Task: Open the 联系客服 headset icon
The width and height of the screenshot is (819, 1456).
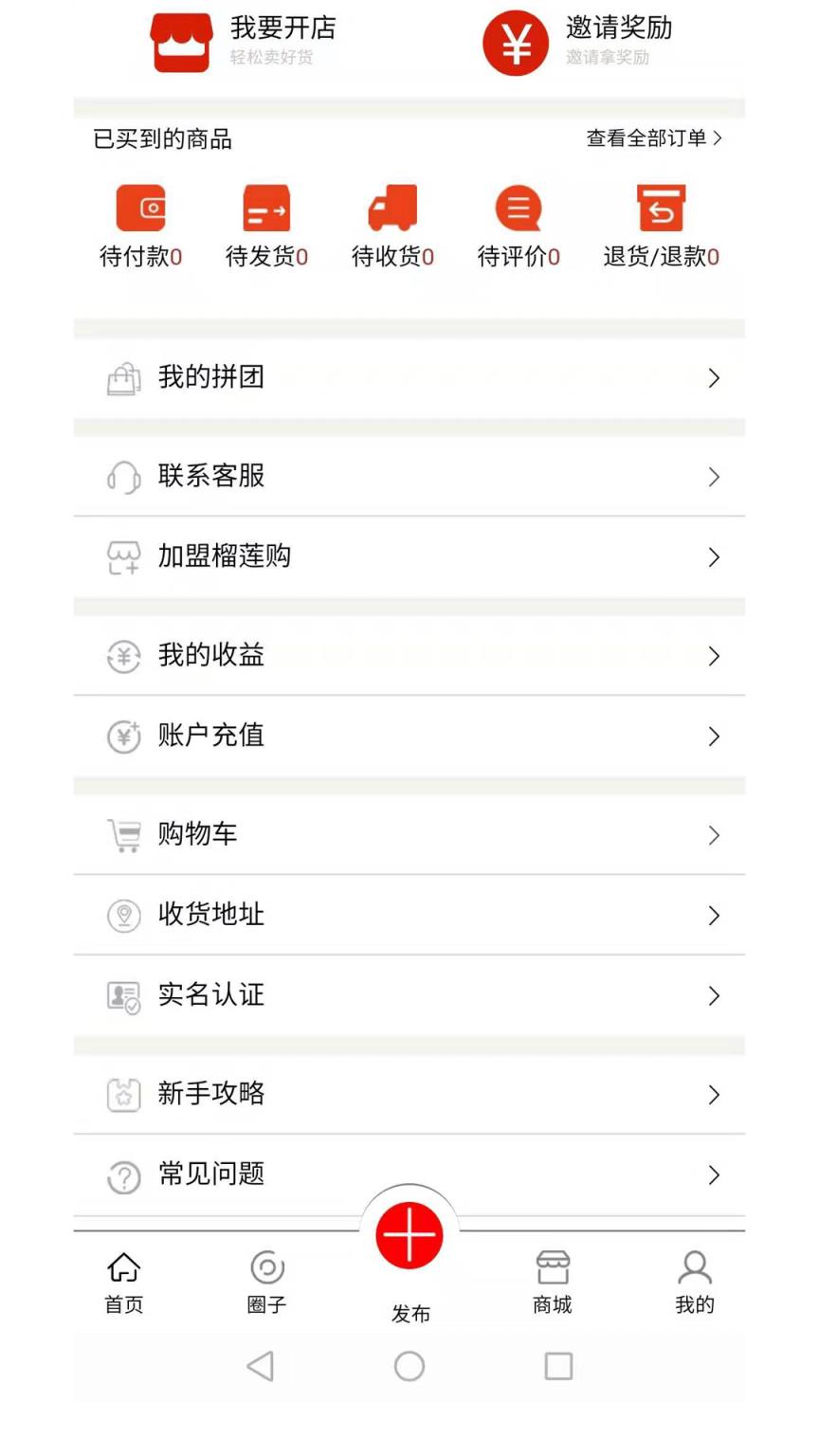Action: (x=123, y=477)
